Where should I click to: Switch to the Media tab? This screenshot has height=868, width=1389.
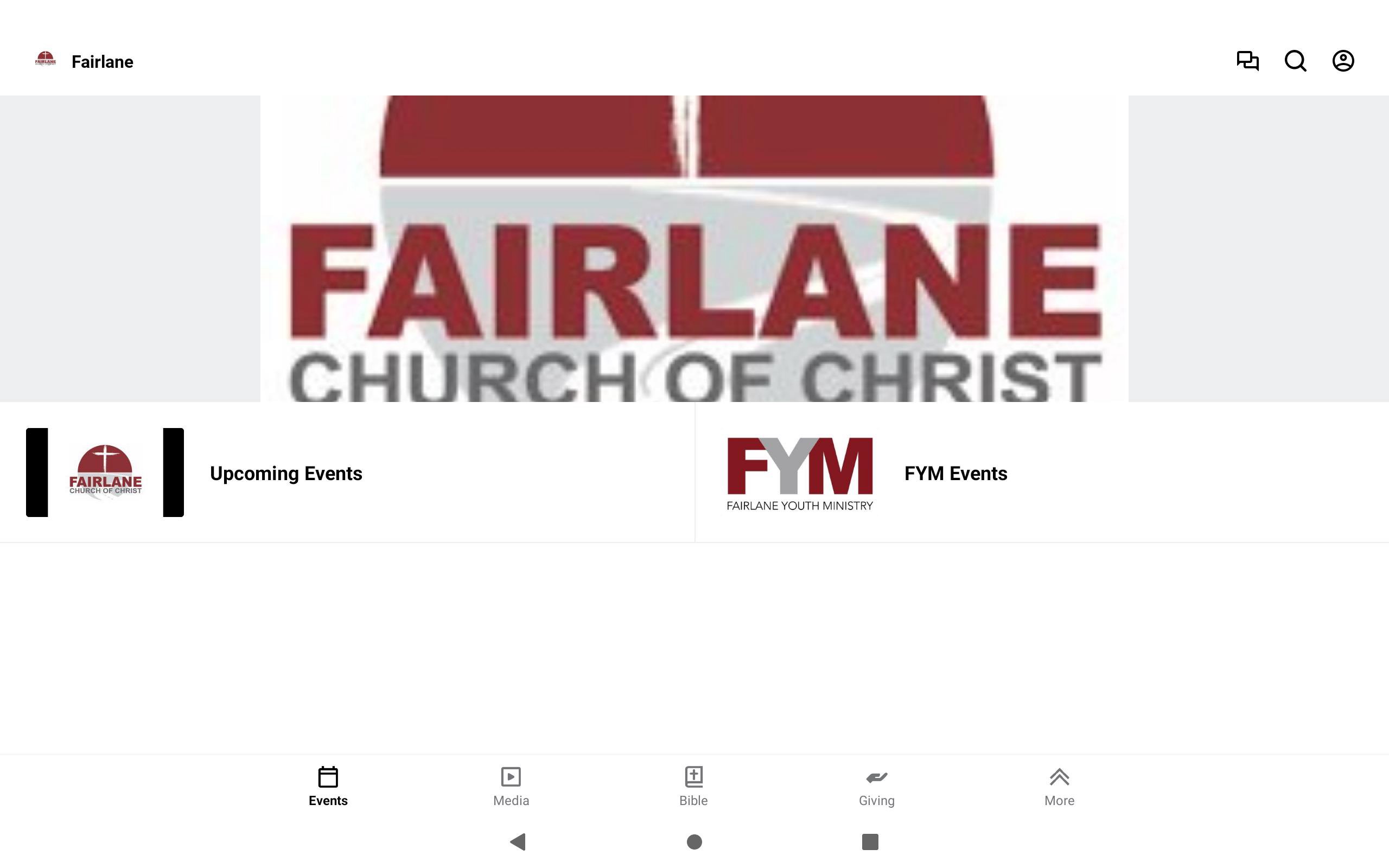click(x=511, y=787)
